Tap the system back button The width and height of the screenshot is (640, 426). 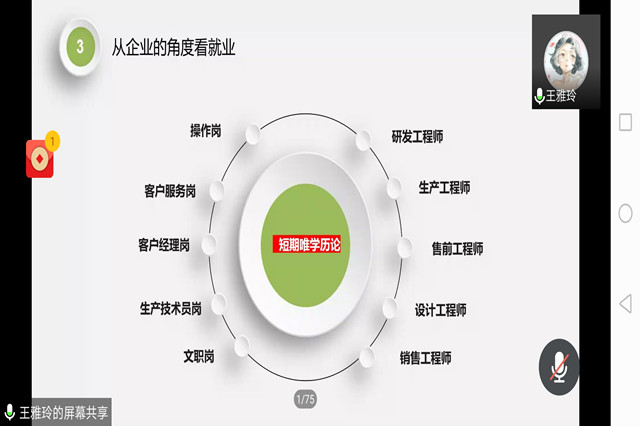click(625, 303)
